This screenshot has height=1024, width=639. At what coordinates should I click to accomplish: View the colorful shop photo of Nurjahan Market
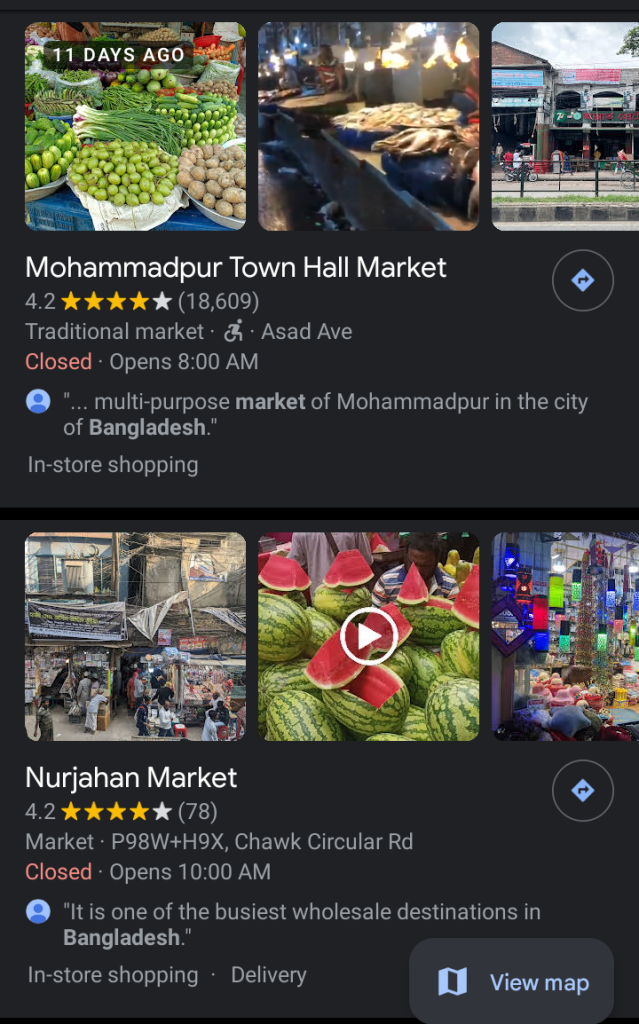(x=564, y=636)
